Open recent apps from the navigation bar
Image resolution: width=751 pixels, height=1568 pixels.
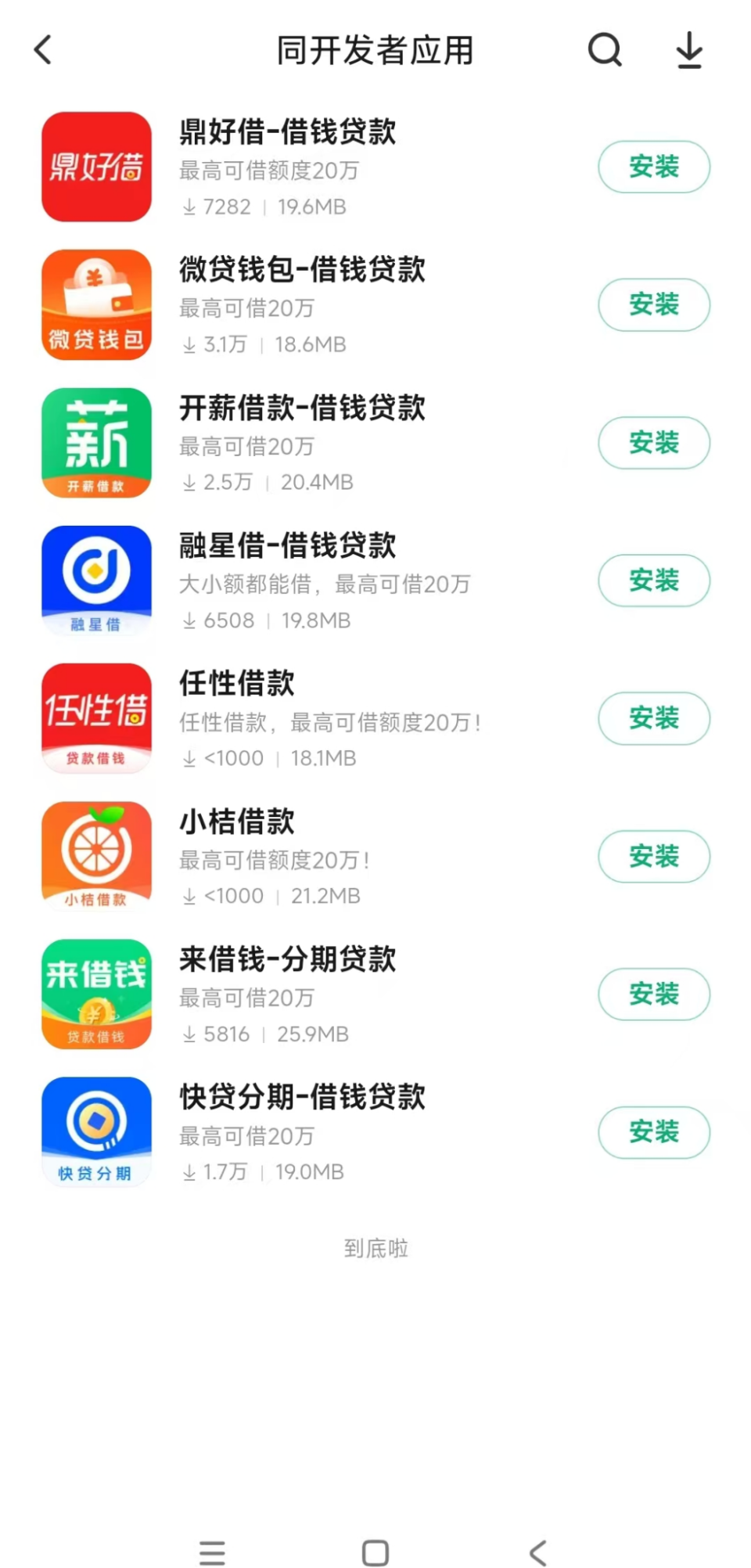coord(212,1553)
